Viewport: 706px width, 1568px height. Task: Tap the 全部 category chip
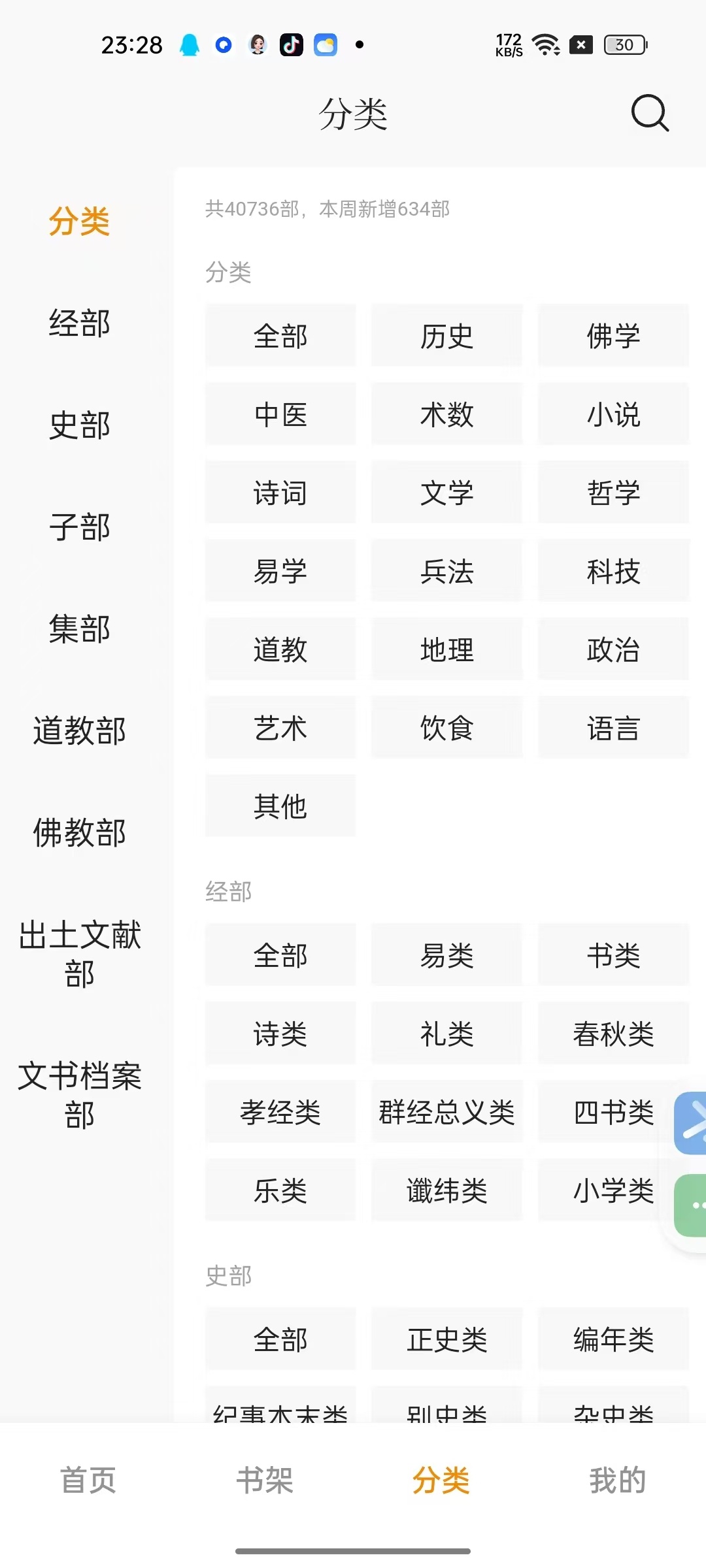tap(280, 336)
